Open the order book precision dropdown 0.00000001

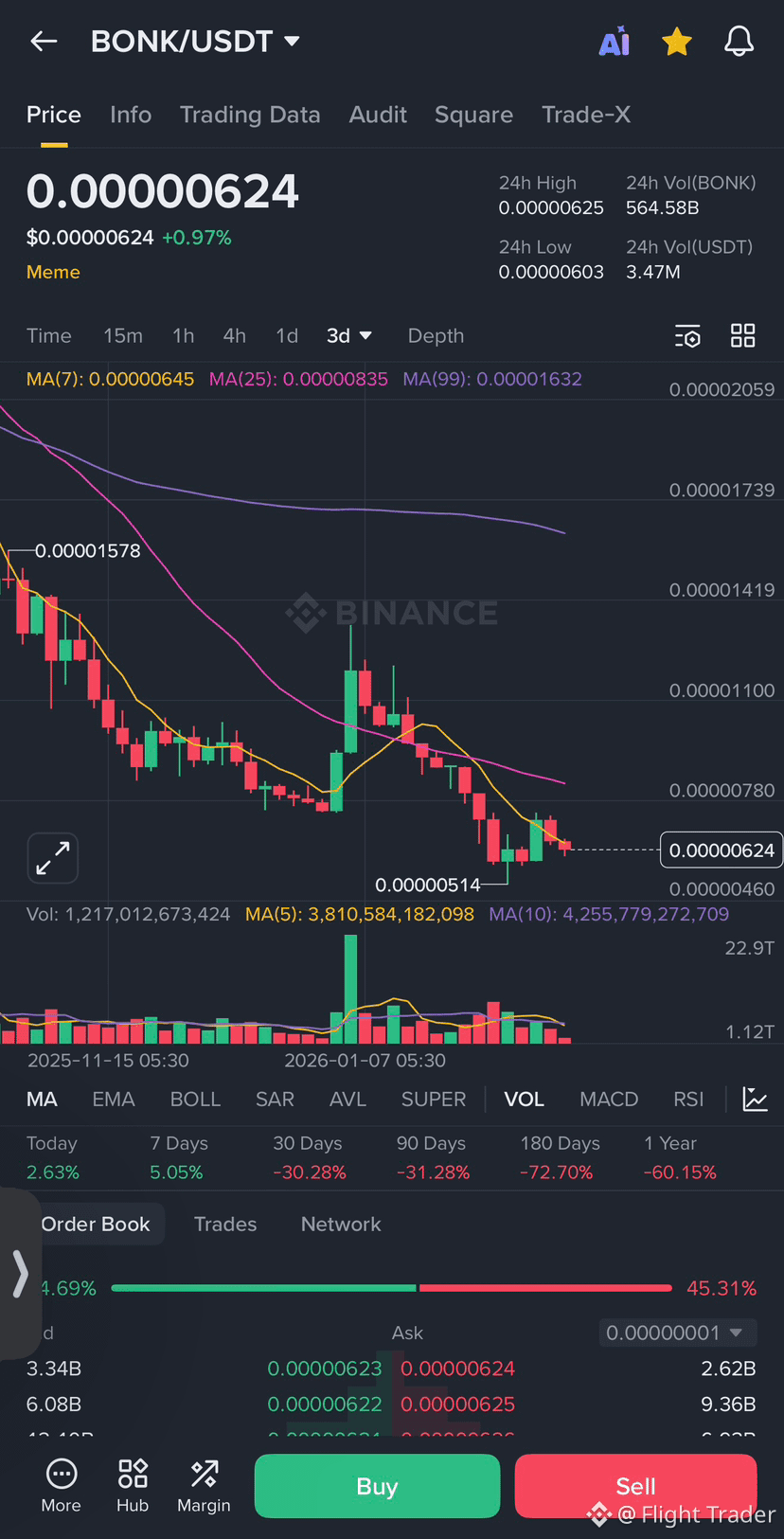[677, 1333]
